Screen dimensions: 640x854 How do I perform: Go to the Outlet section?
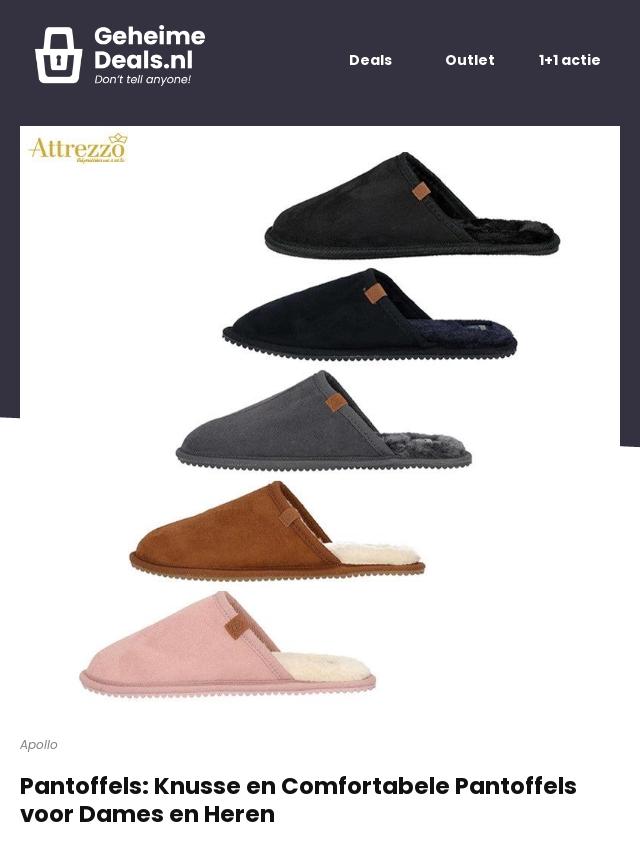pyautogui.click(x=469, y=60)
